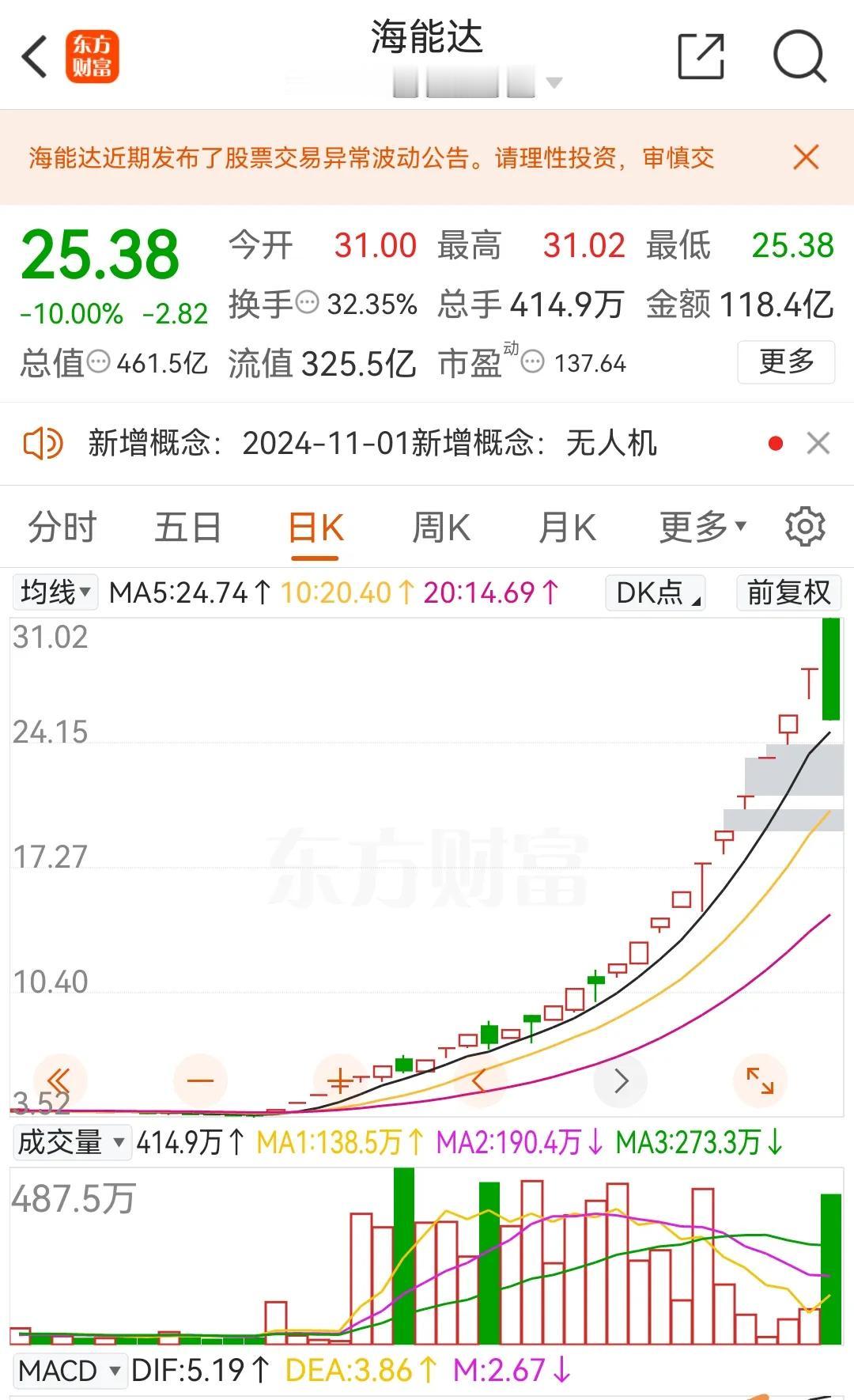The width and height of the screenshot is (854, 1400).
Task: Select the 月K tab
Action: tap(567, 527)
